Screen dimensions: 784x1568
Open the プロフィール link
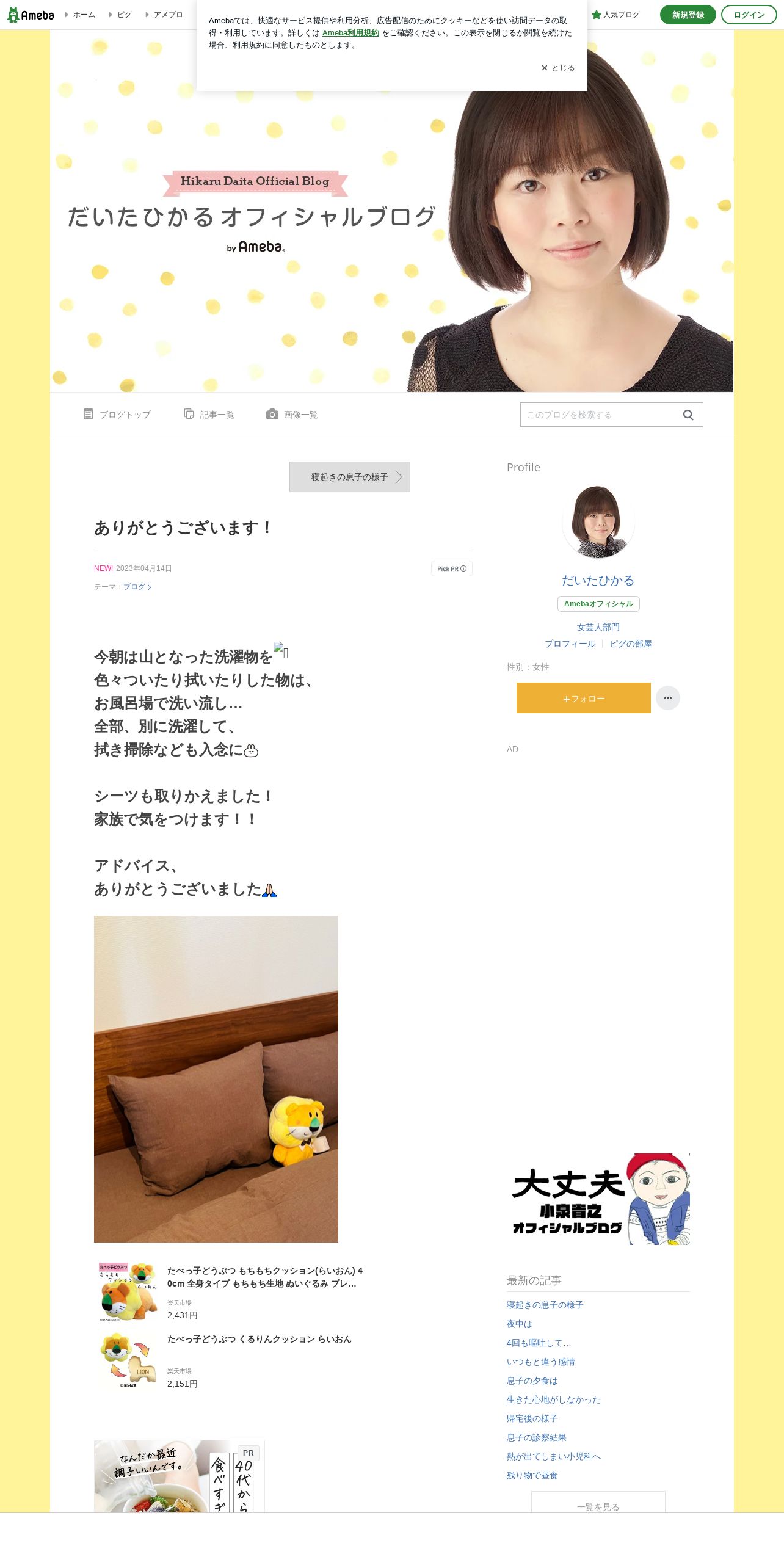coord(570,644)
